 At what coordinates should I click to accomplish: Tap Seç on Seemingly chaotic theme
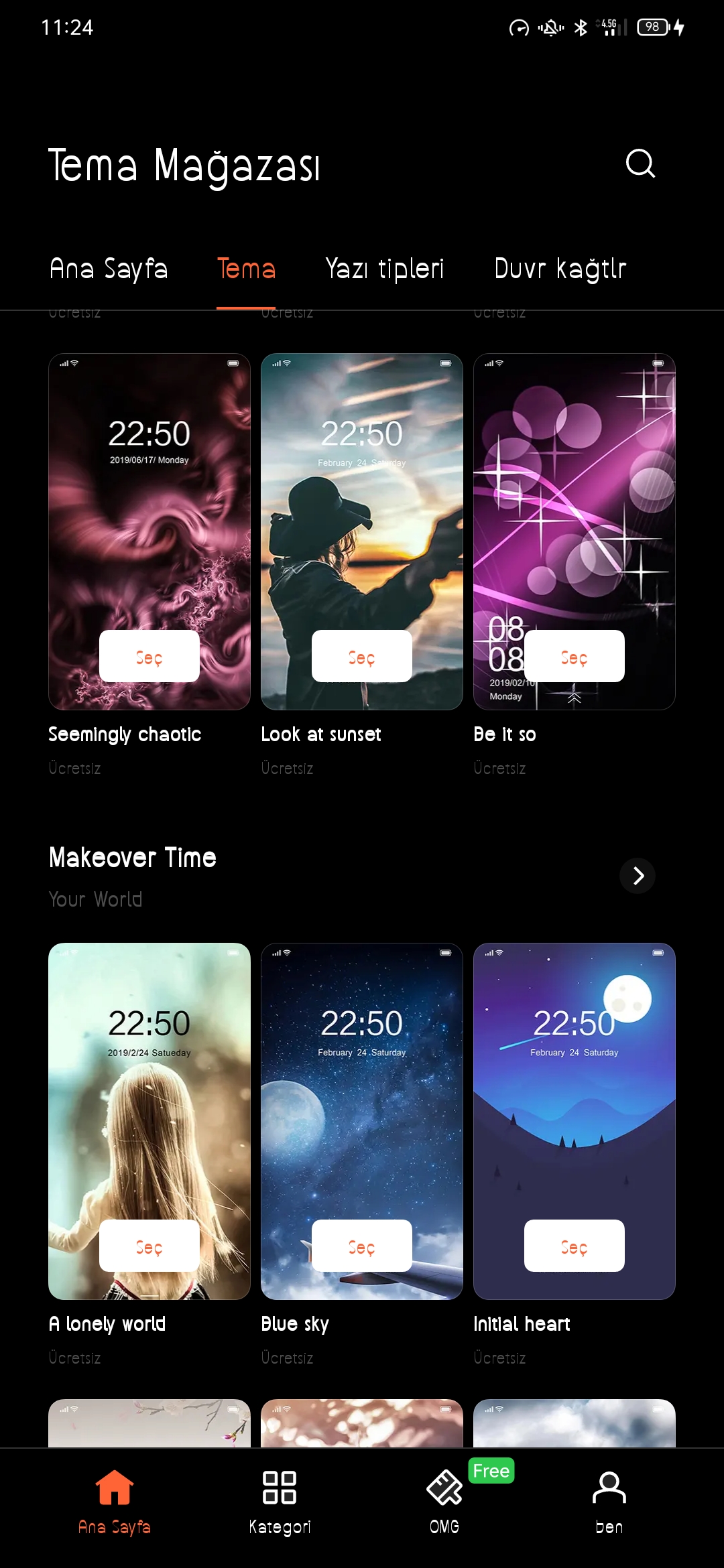(x=149, y=656)
